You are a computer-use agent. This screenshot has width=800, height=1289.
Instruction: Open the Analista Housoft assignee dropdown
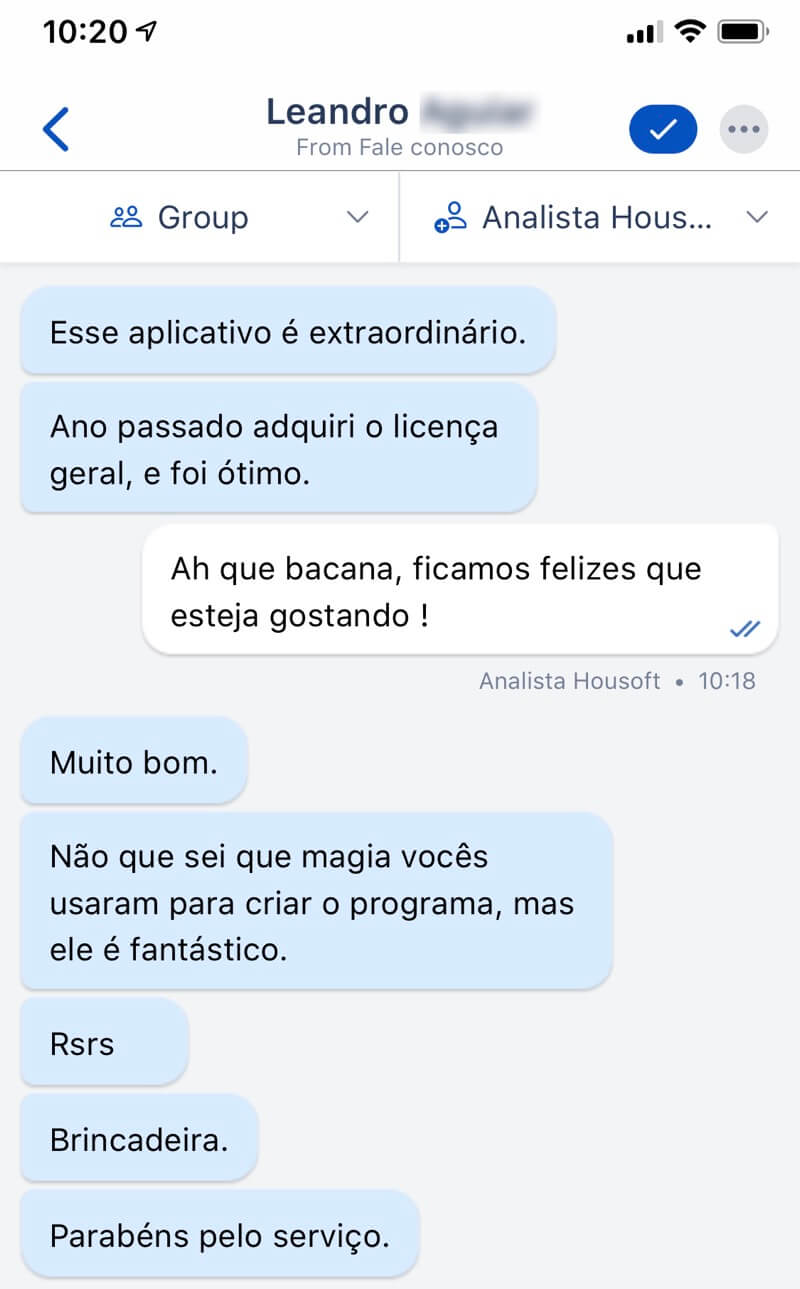pyautogui.click(x=600, y=217)
